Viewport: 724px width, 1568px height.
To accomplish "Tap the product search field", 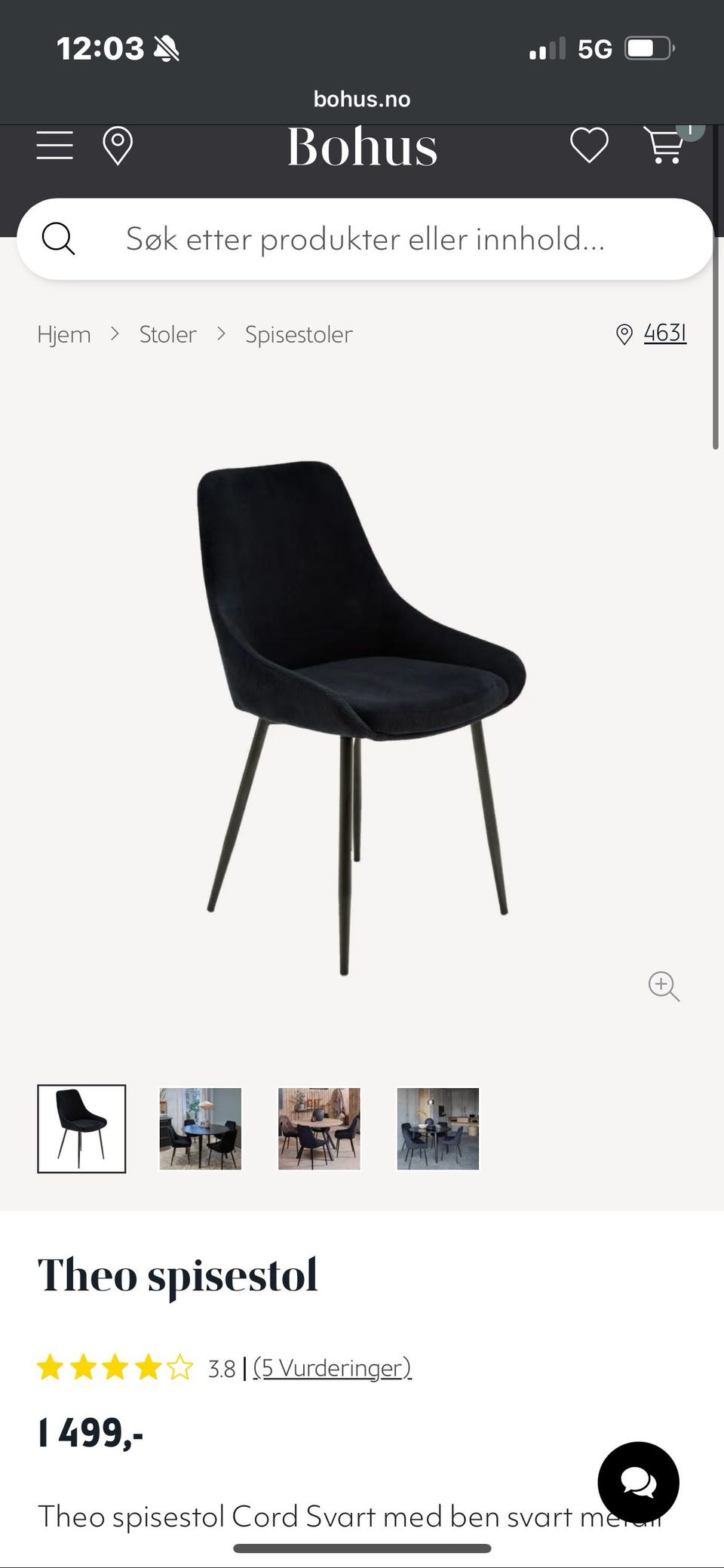I will point(365,239).
